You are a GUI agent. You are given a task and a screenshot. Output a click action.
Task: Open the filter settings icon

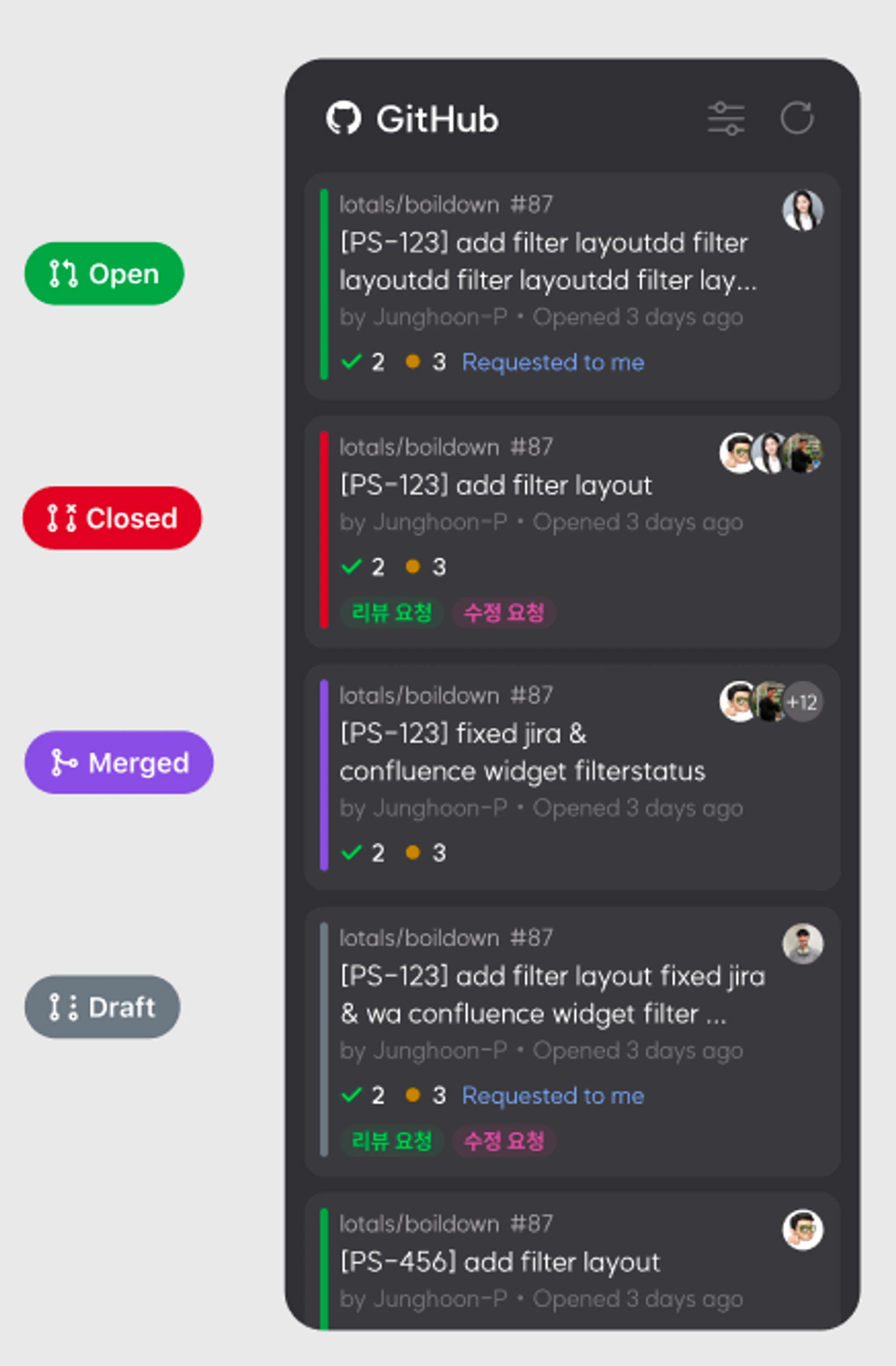coord(726,118)
